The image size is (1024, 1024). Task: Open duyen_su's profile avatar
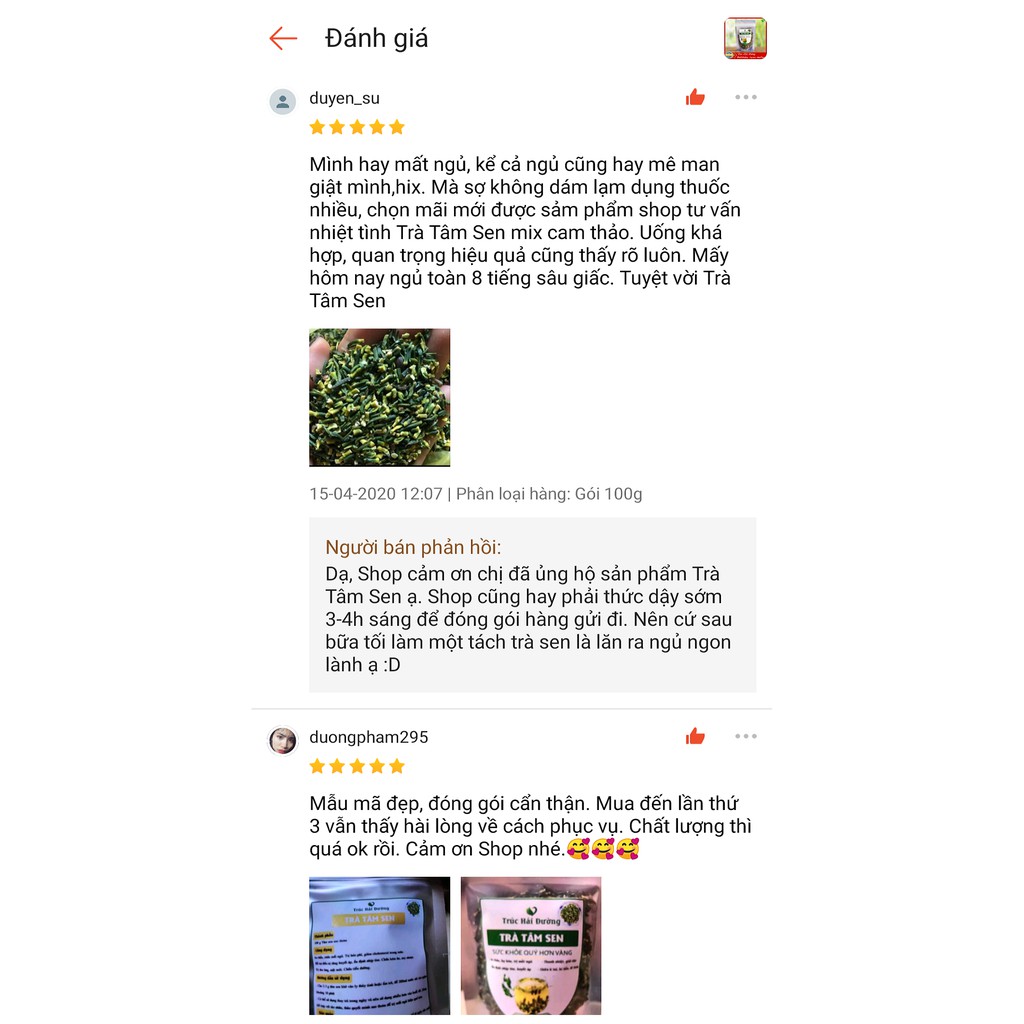(283, 101)
